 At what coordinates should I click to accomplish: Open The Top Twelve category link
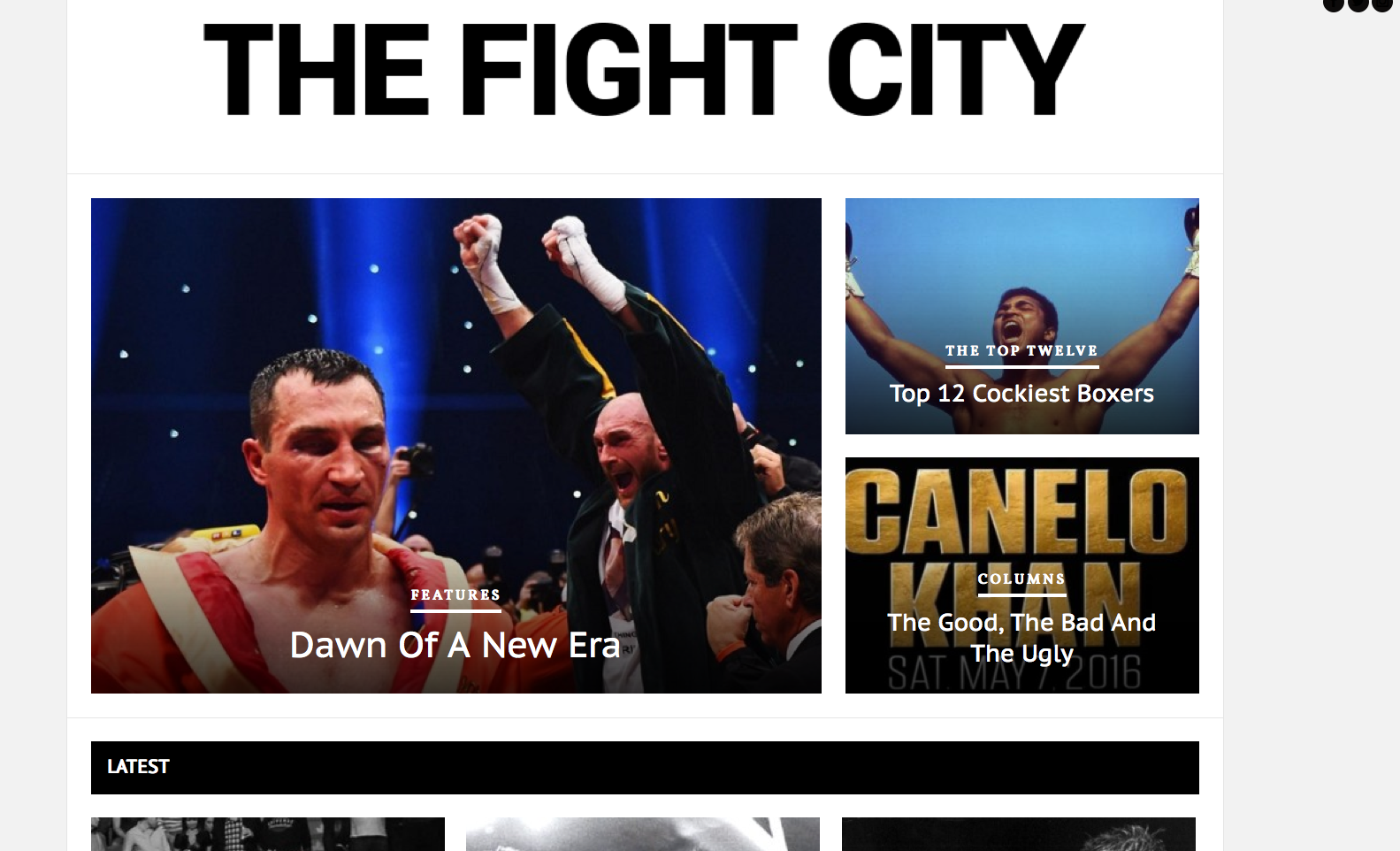1021,351
